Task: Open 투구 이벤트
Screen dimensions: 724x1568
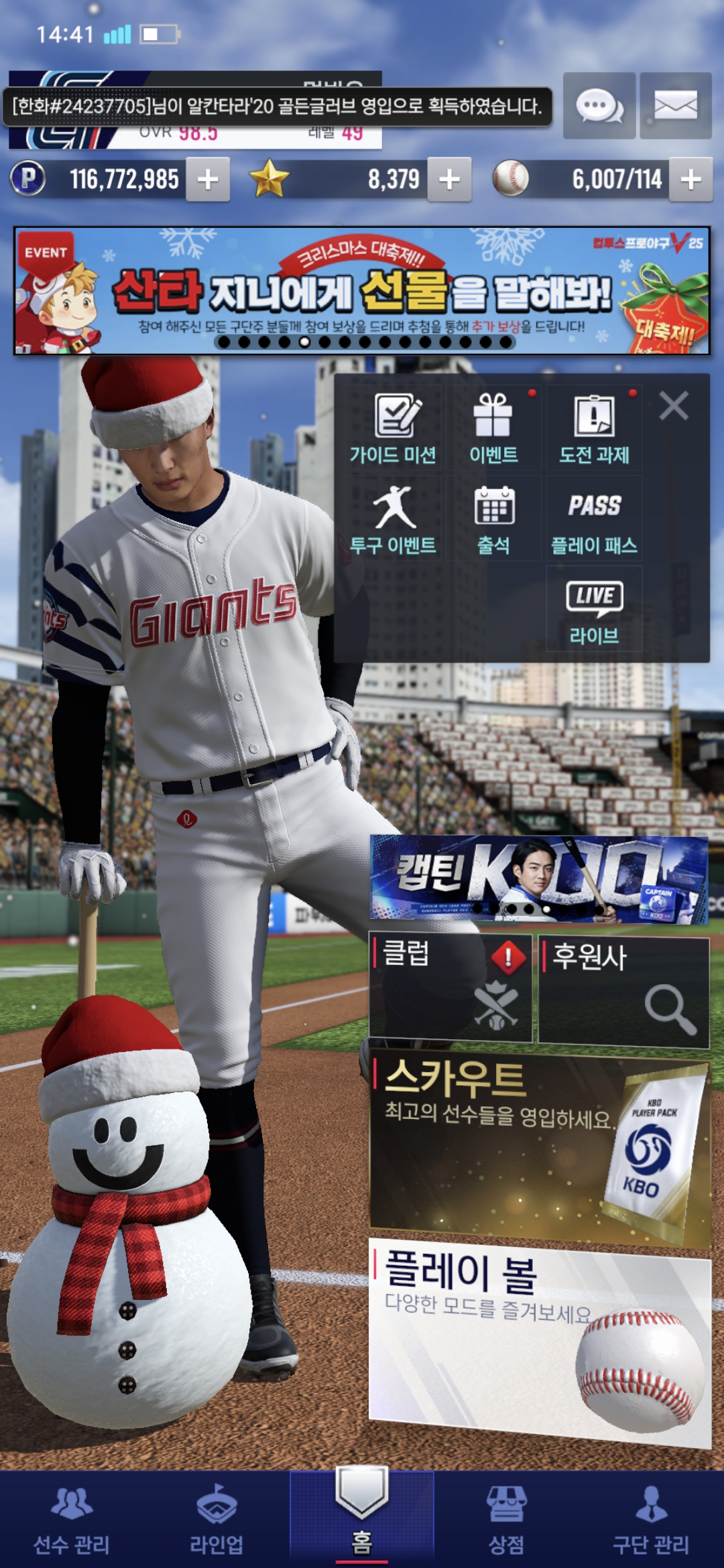Action: pos(394,519)
